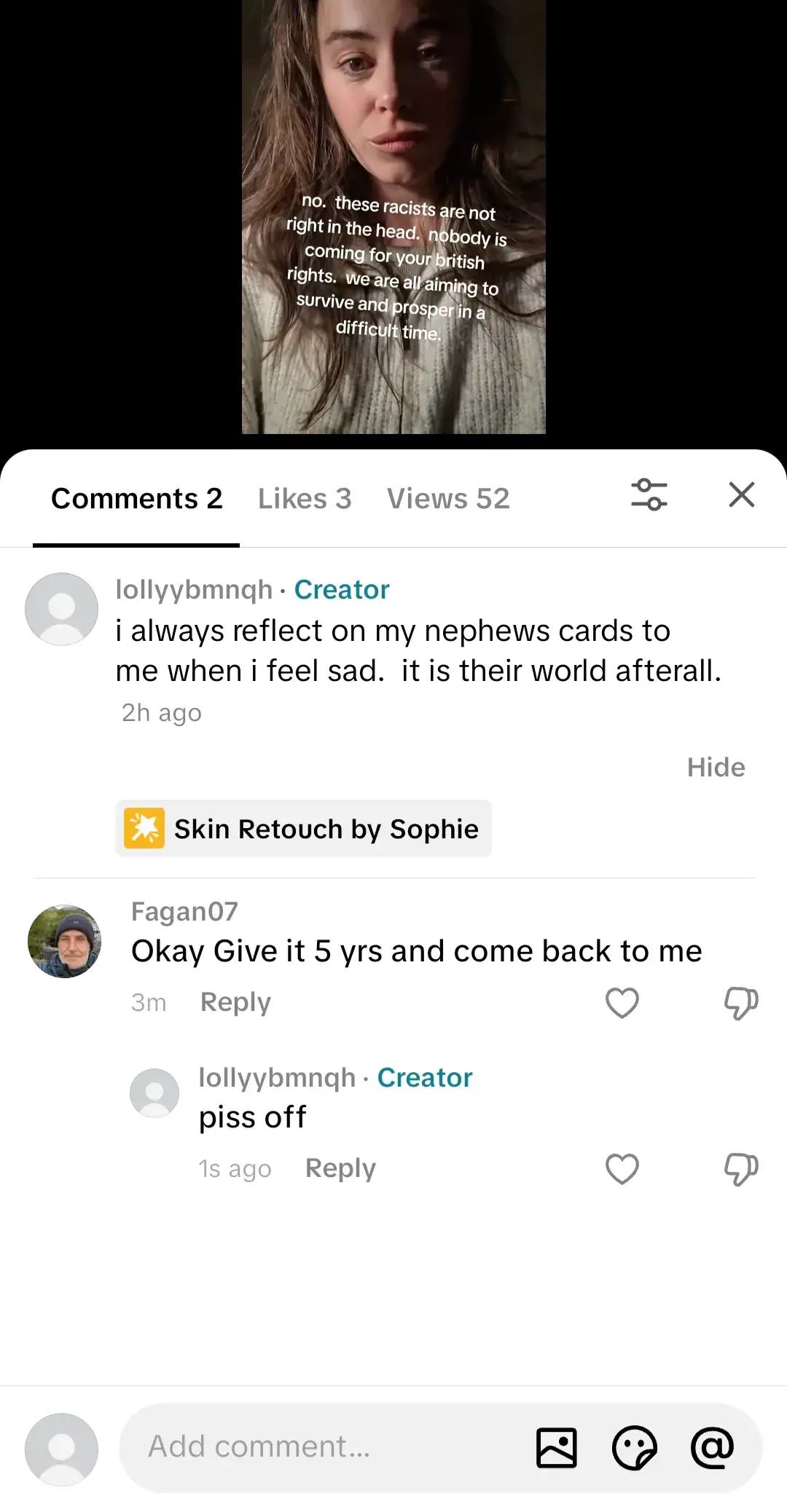Close the comments panel
This screenshot has height=1512, width=787.
pyautogui.click(x=742, y=495)
